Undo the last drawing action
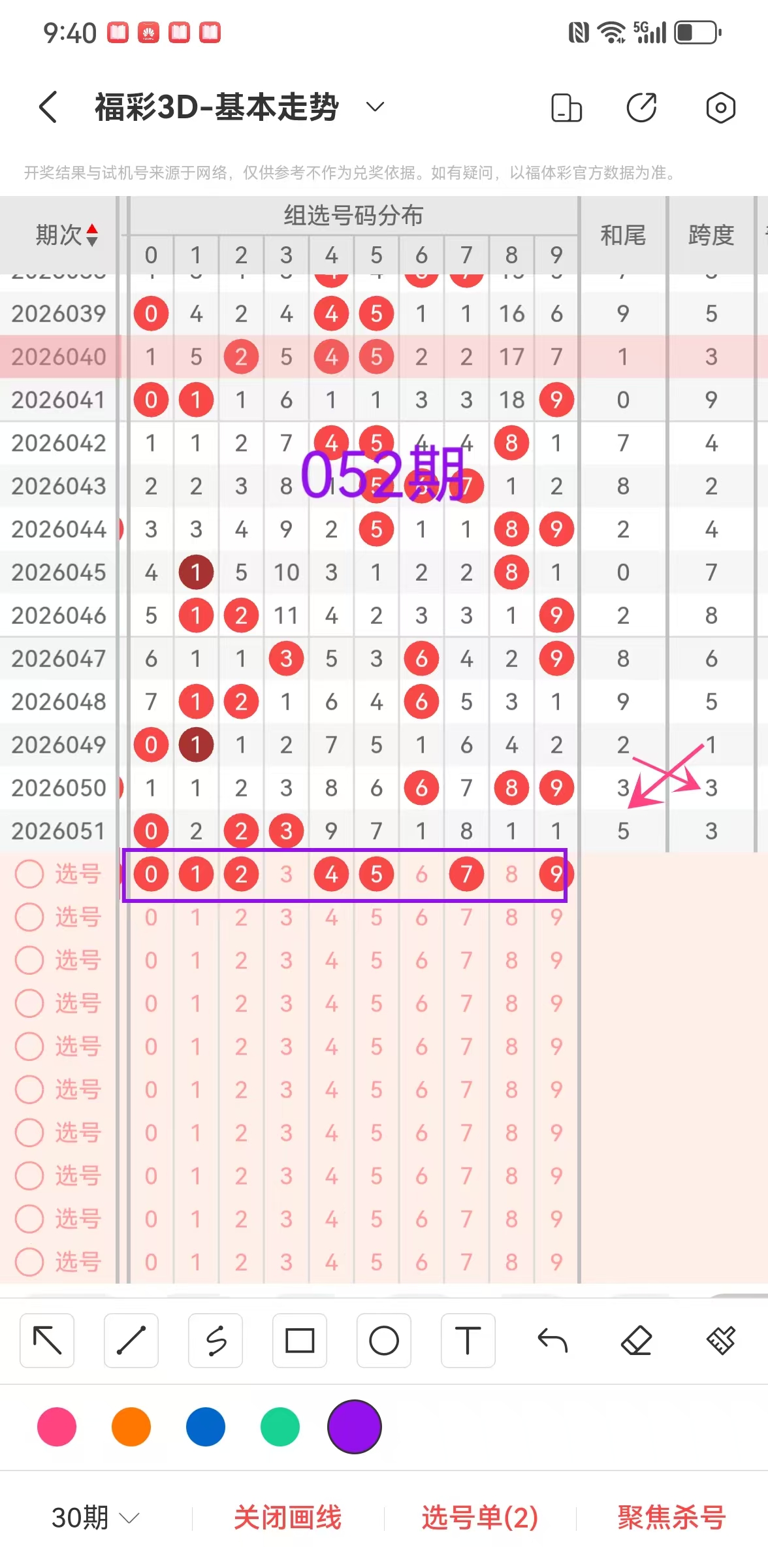The height and width of the screenshot is (1568, 768). (552, 1340)
